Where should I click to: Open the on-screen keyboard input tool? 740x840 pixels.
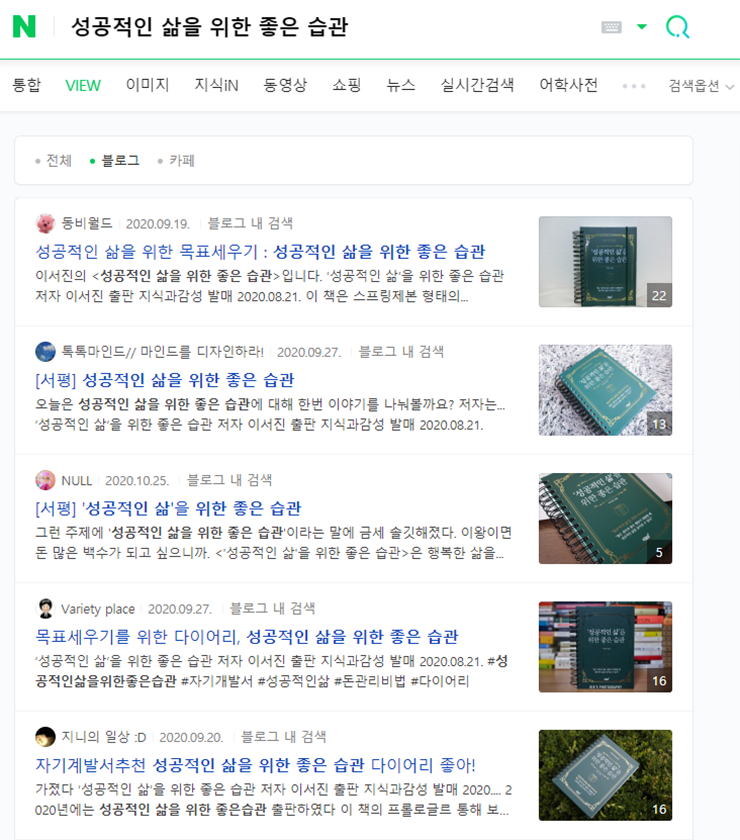pyautogui.click(x=611, y=27)
